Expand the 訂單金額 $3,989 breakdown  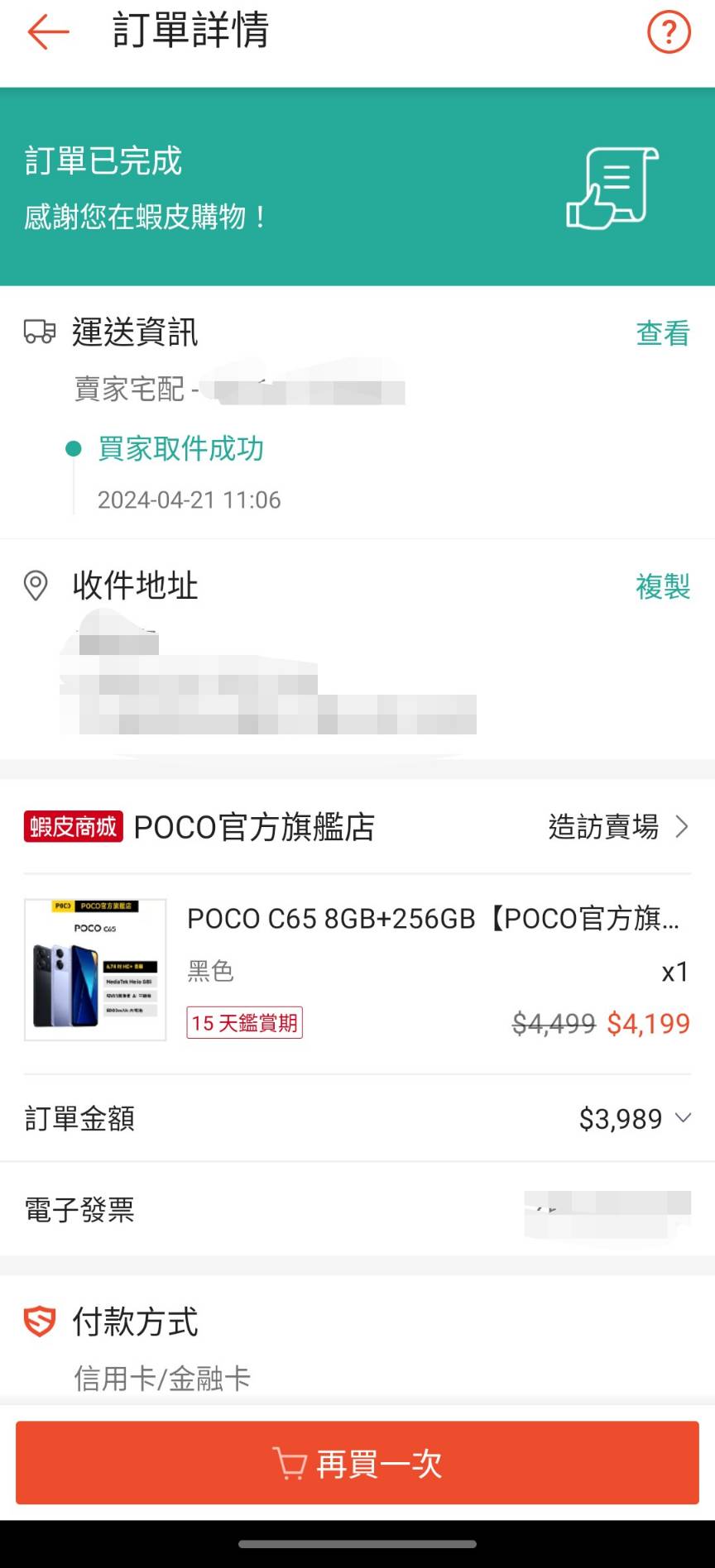coord(357,1118)
